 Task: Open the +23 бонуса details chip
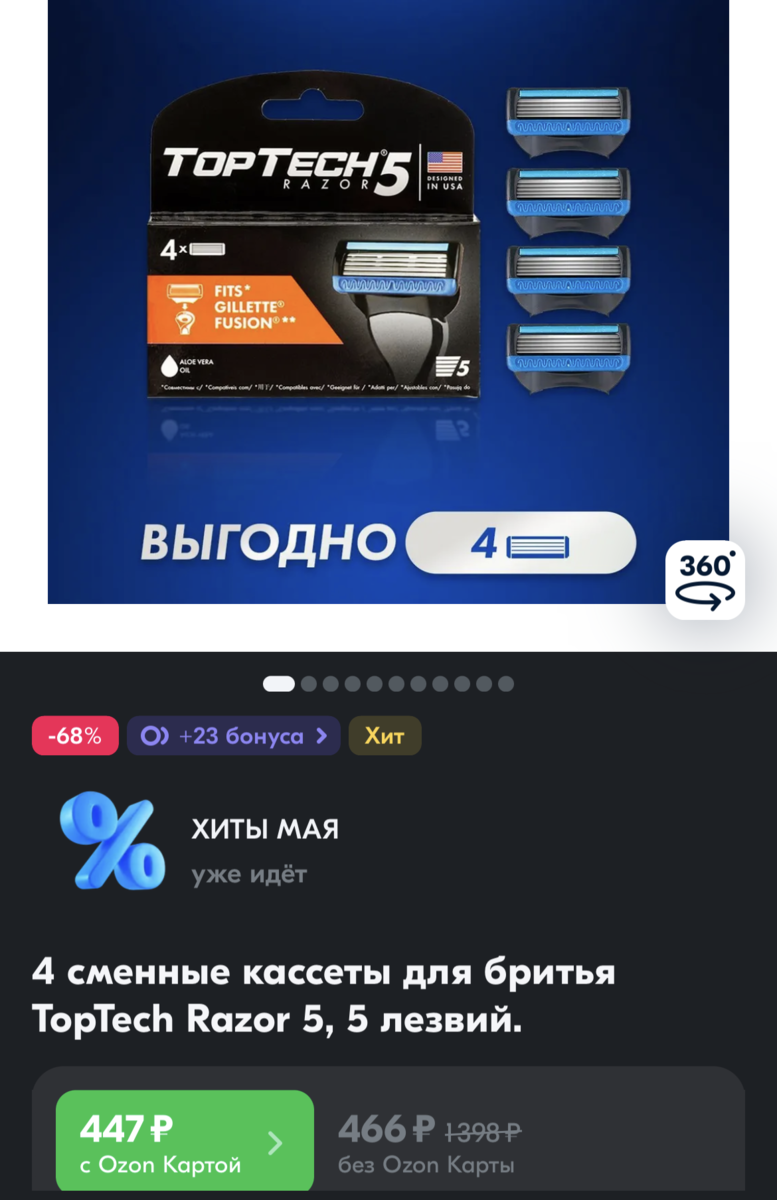pos(233,736)
